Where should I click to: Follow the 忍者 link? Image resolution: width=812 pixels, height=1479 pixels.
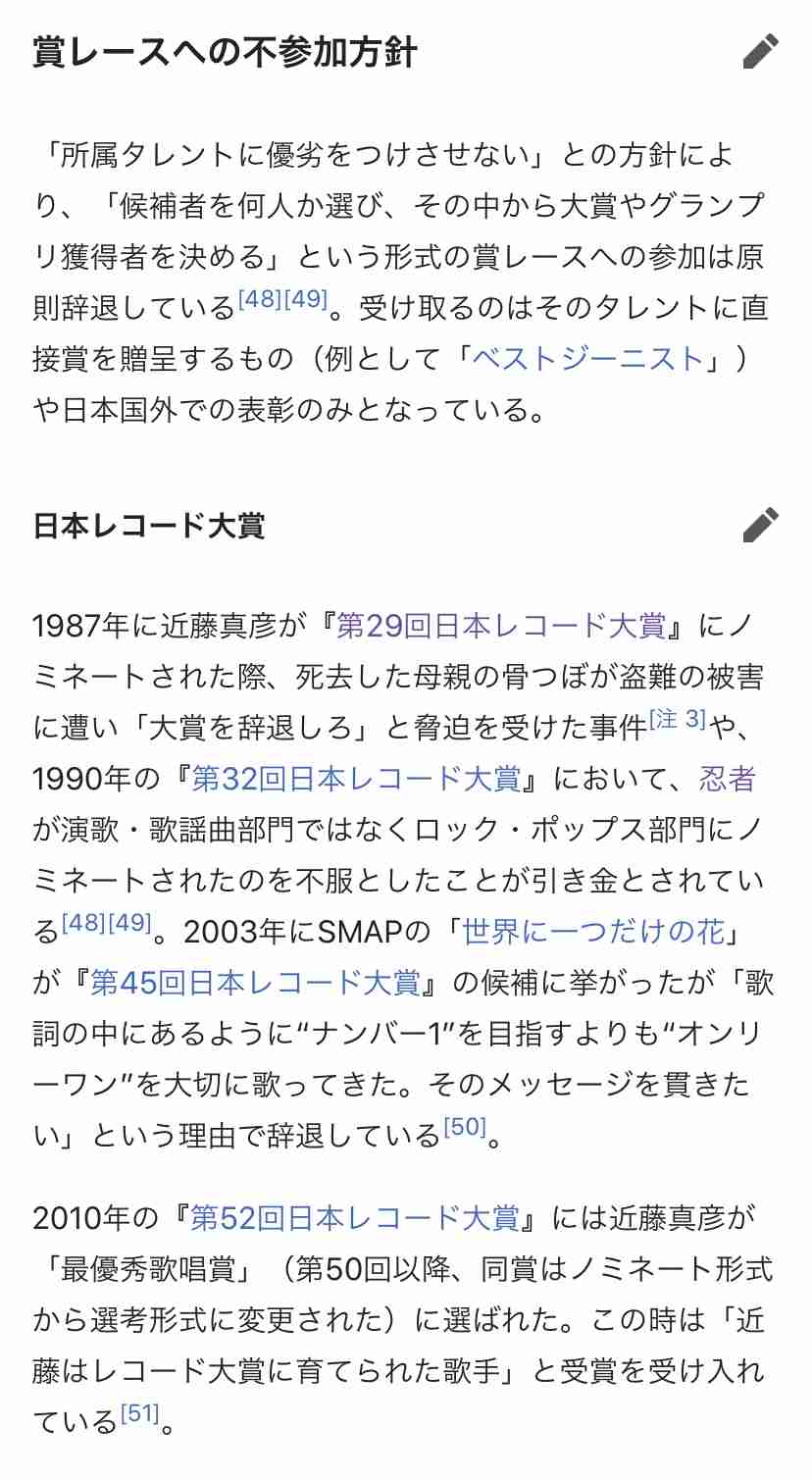pyautogui.click(x=728, y=779)
